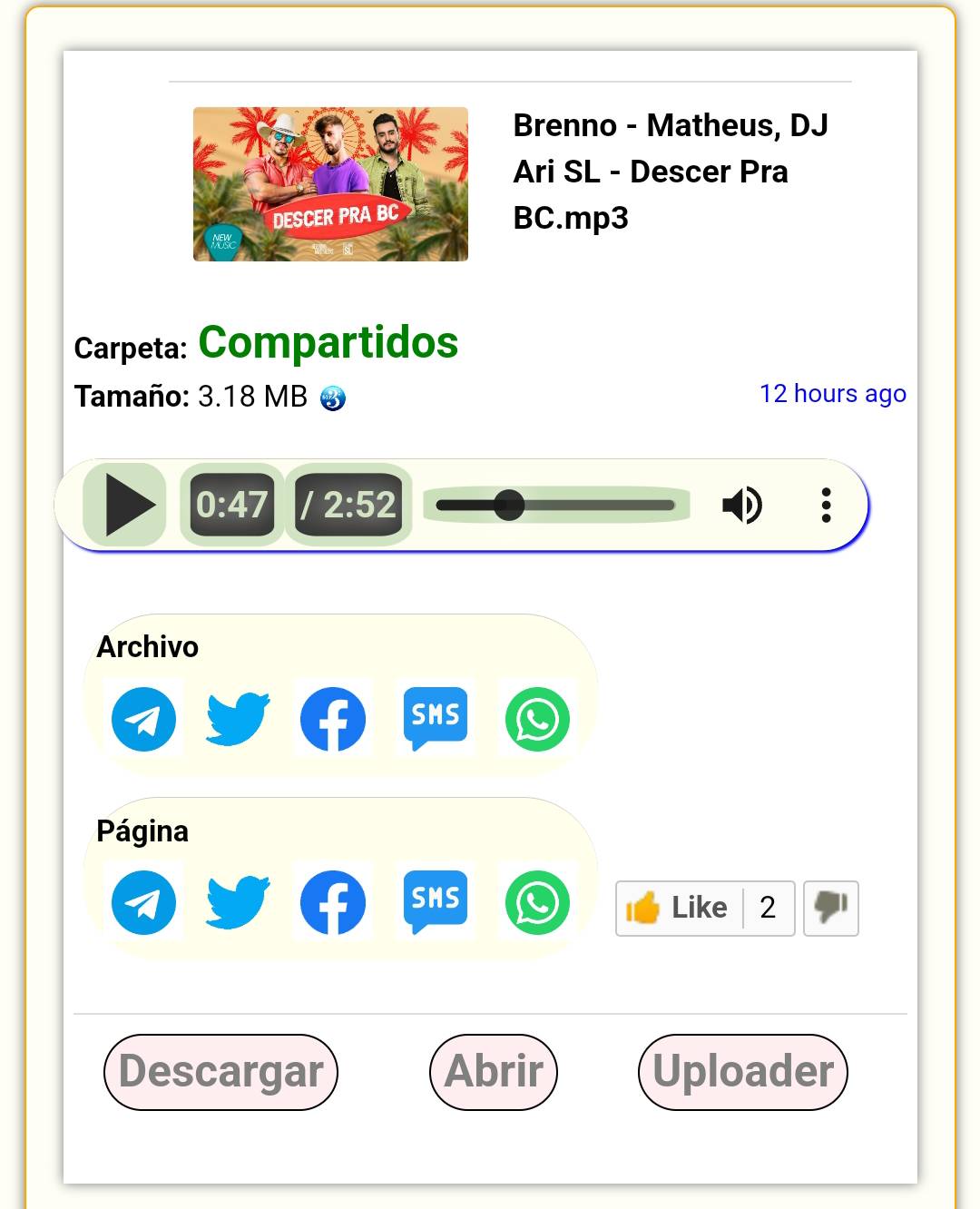Like this file with thumbs up
The height and width of the screenshot is (1209, 980).
679,908
